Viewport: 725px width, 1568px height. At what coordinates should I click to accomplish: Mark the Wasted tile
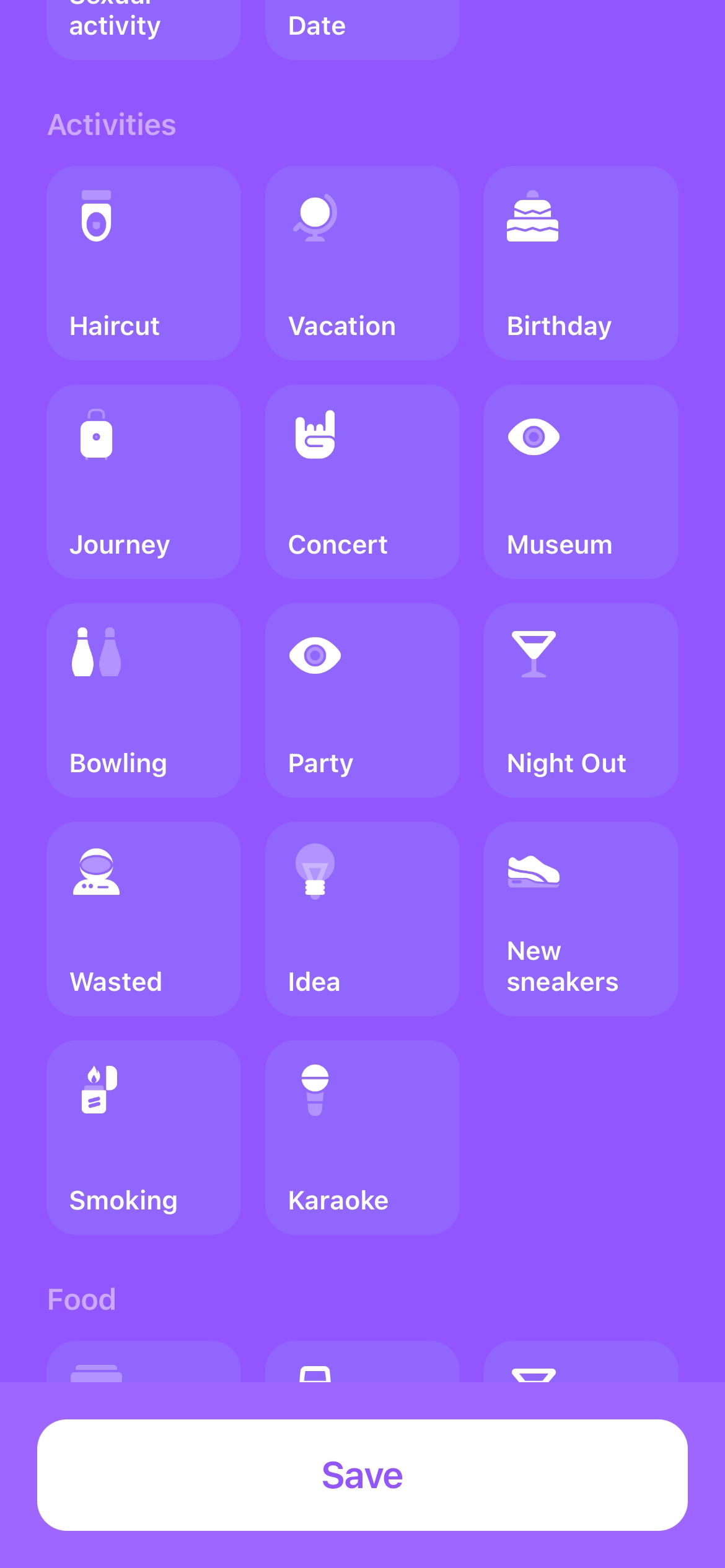144,919
